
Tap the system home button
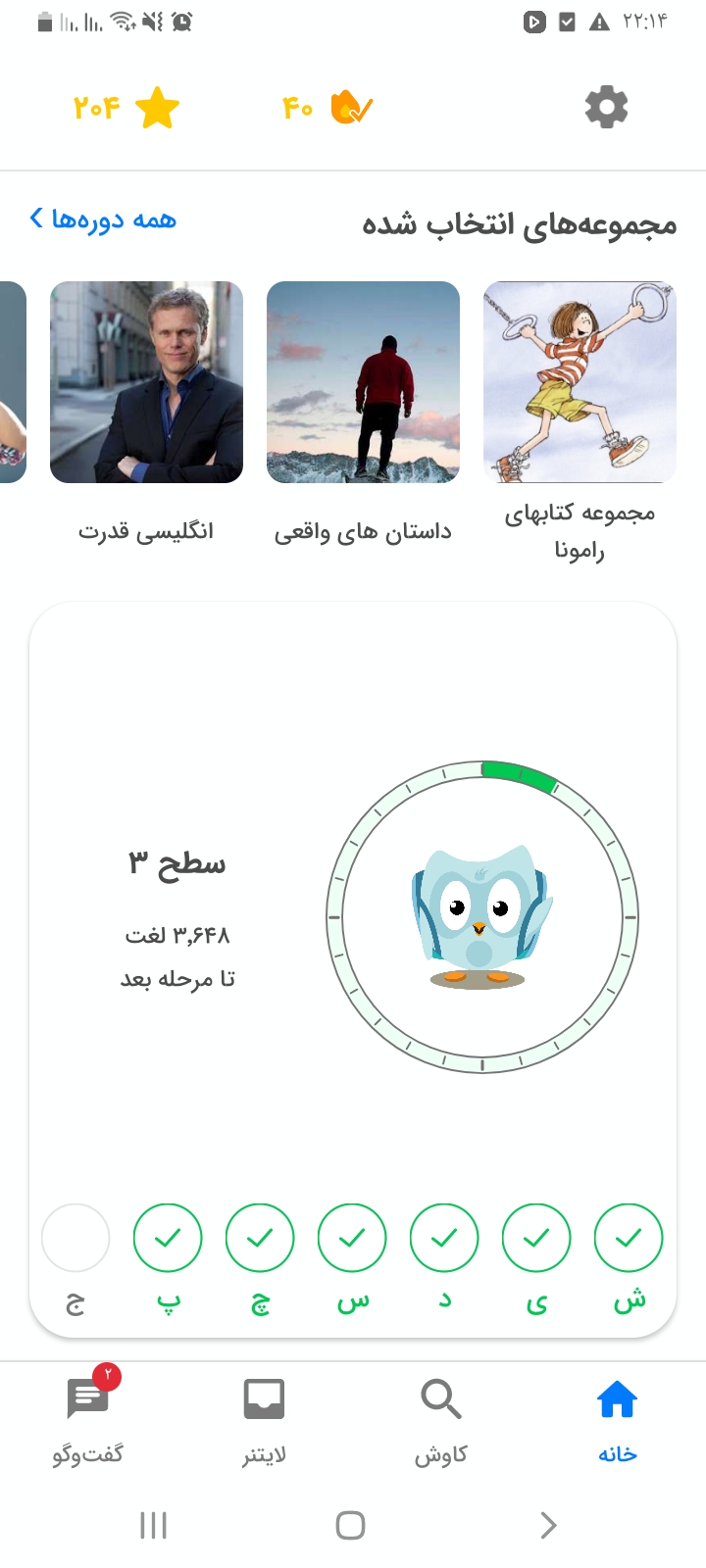click(x=350, y=1525)
